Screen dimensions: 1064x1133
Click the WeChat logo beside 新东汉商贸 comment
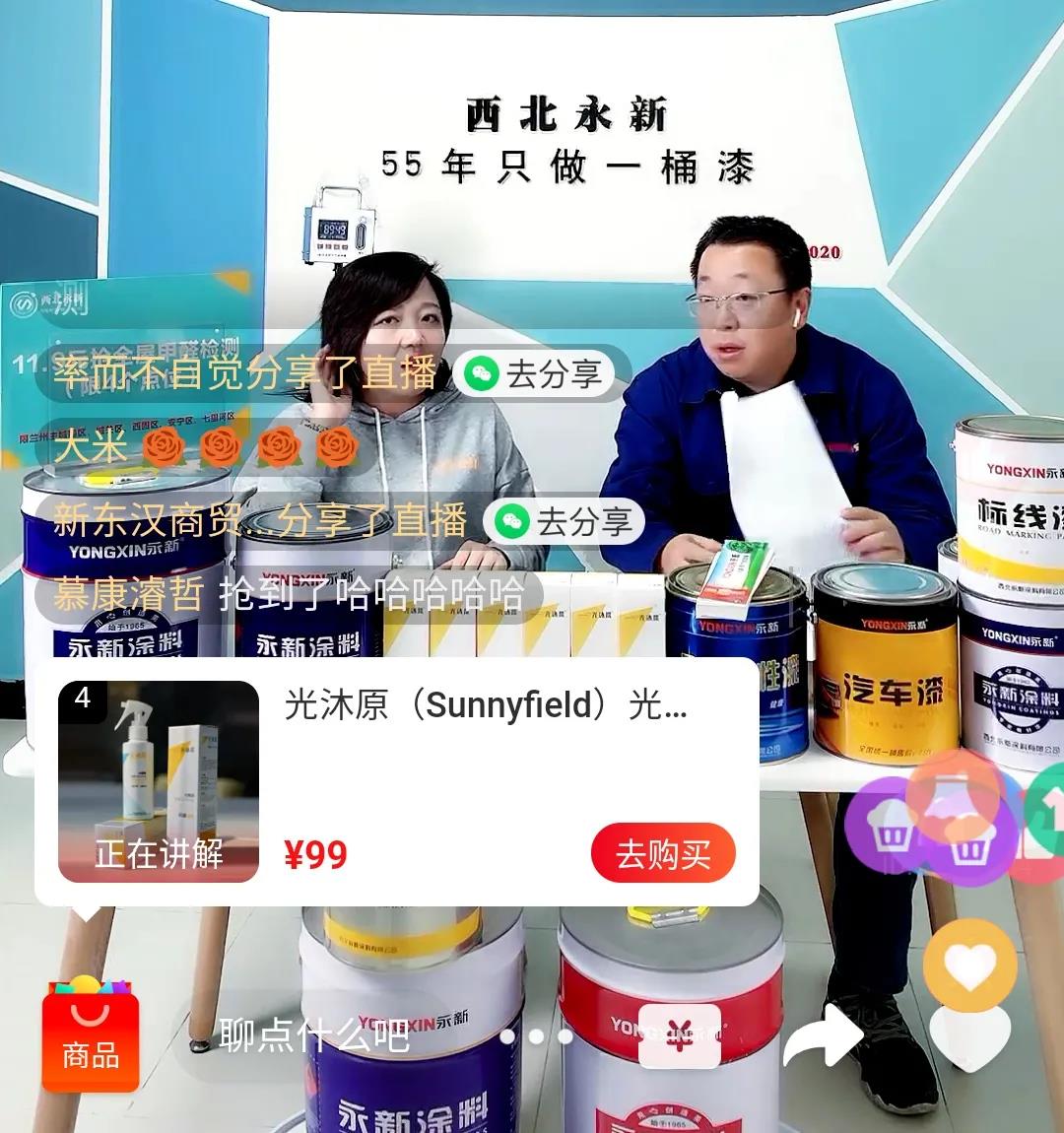(511, 521)
